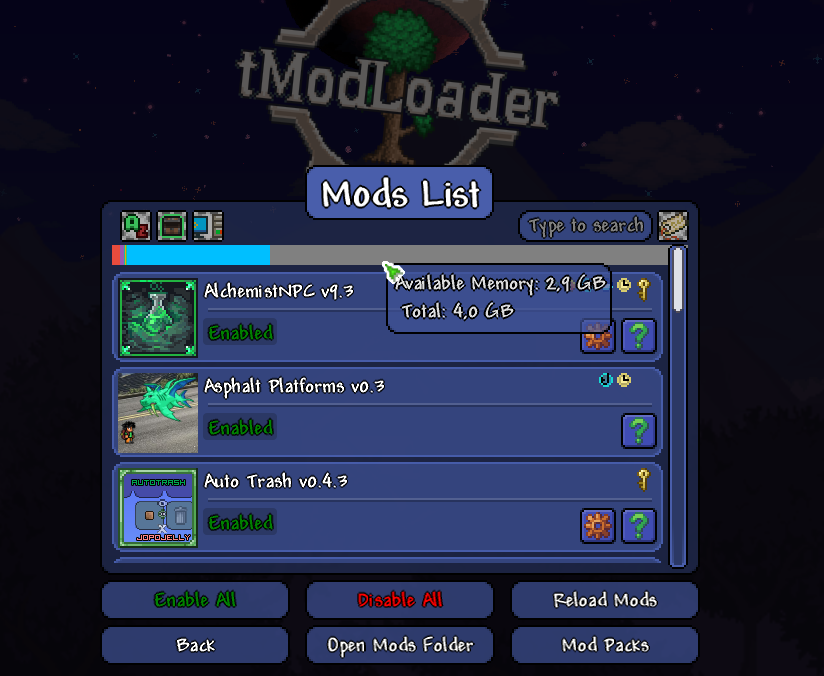The width and height of the screenshot is (824, 676).
Task: Focus the Type to search box
Action: [x=585, y=226]
